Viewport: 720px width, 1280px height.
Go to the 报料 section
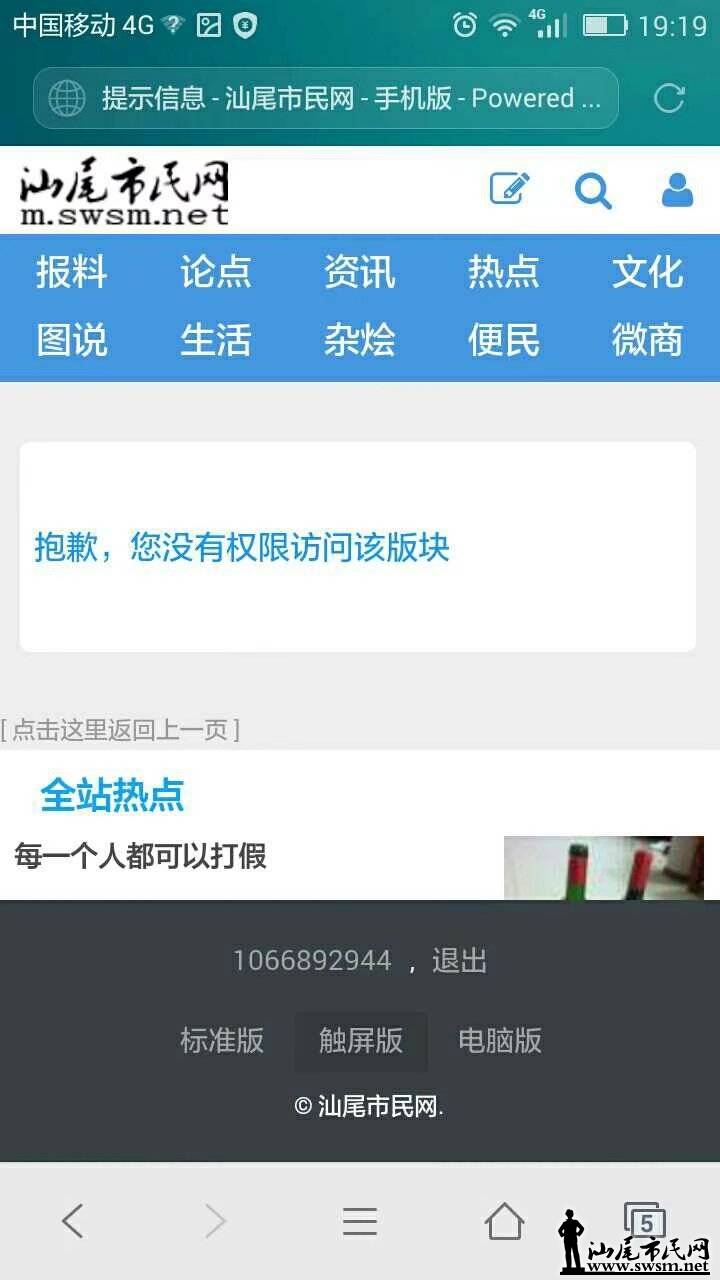72,272
